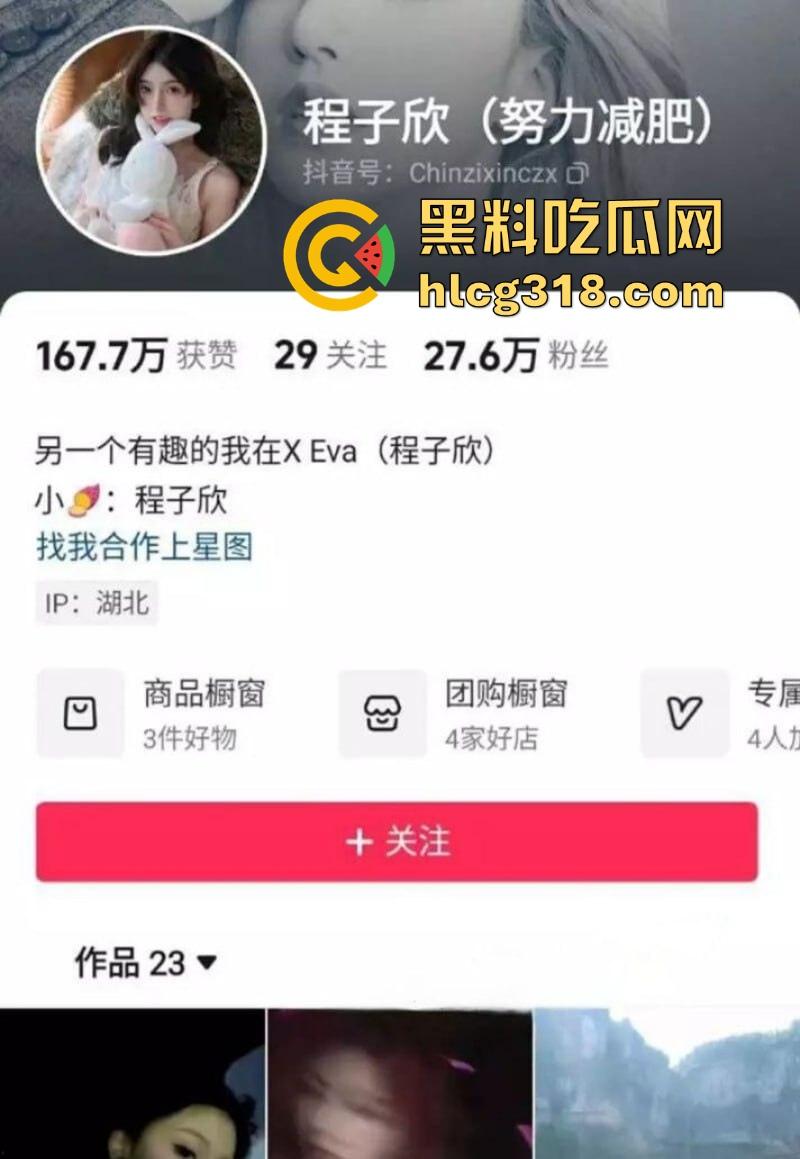Collapse the works filter next to 作品
800x1159 pixels.
click(208, 963)
